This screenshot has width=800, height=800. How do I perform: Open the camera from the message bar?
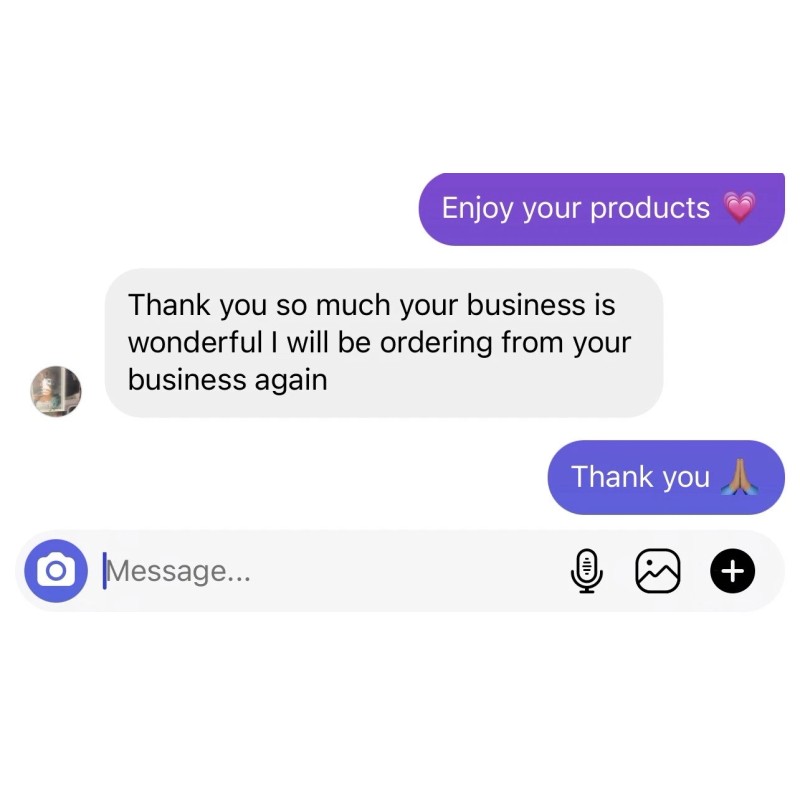tap(56, 570)
